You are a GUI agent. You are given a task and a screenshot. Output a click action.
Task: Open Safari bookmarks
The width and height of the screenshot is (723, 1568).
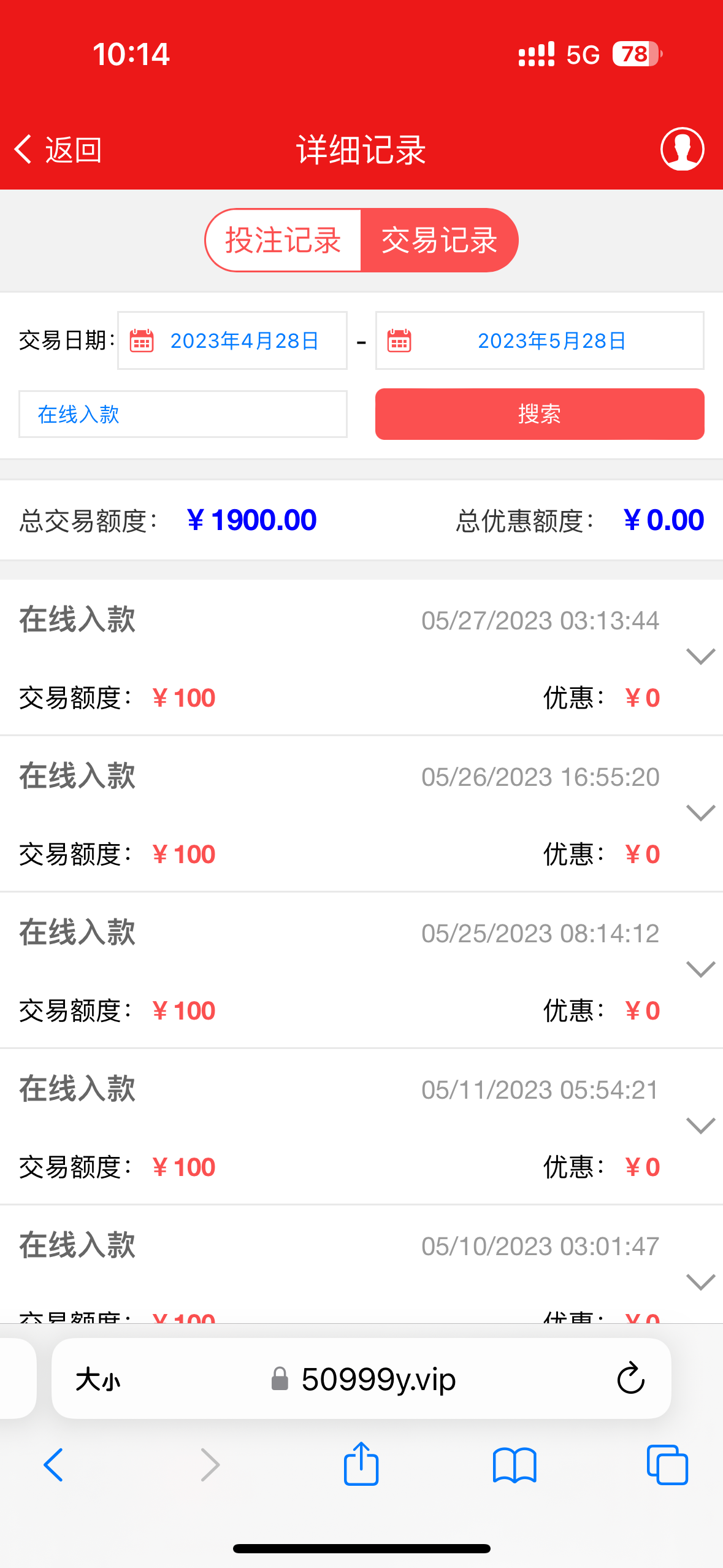515,1465
